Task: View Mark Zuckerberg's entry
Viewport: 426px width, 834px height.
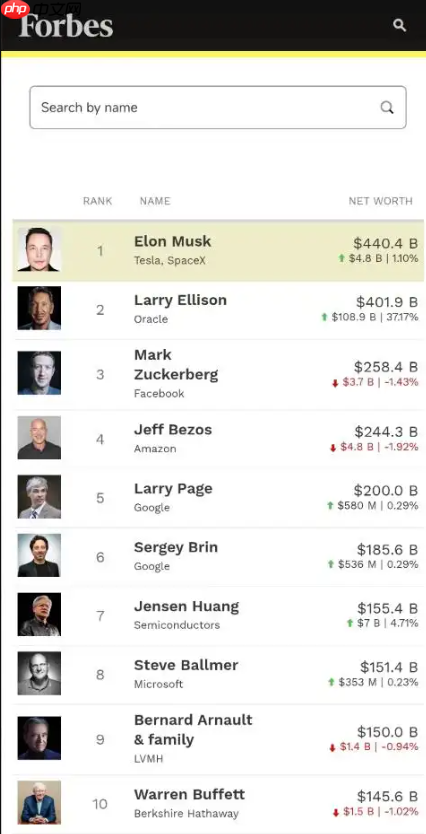Action: click(x=218, y=374)
